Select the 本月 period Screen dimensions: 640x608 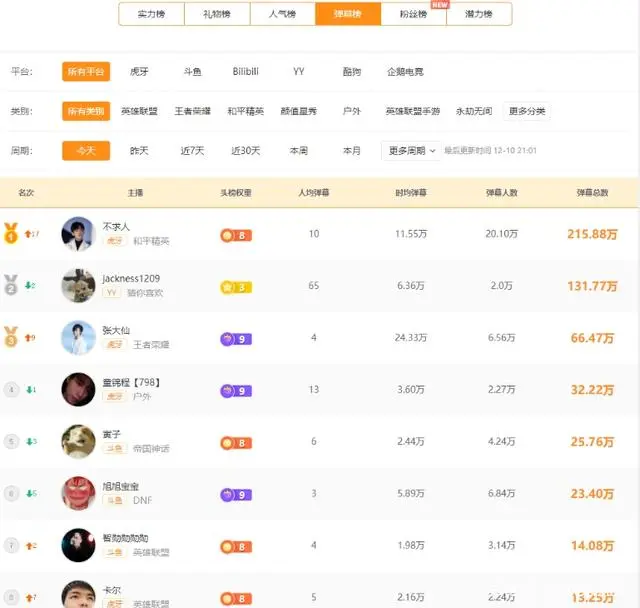[351, 151]
